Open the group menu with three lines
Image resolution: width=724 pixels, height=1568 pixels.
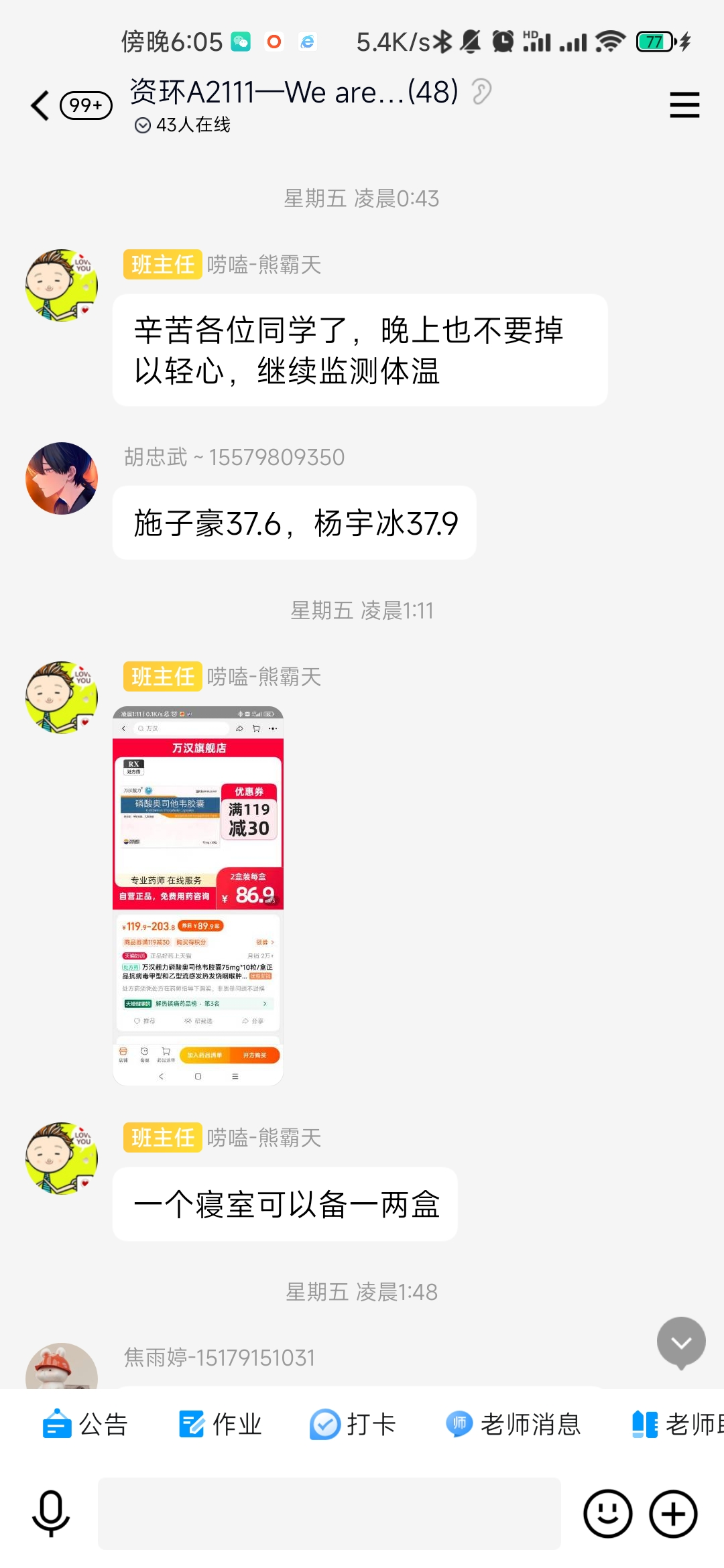tap(684, 106)
